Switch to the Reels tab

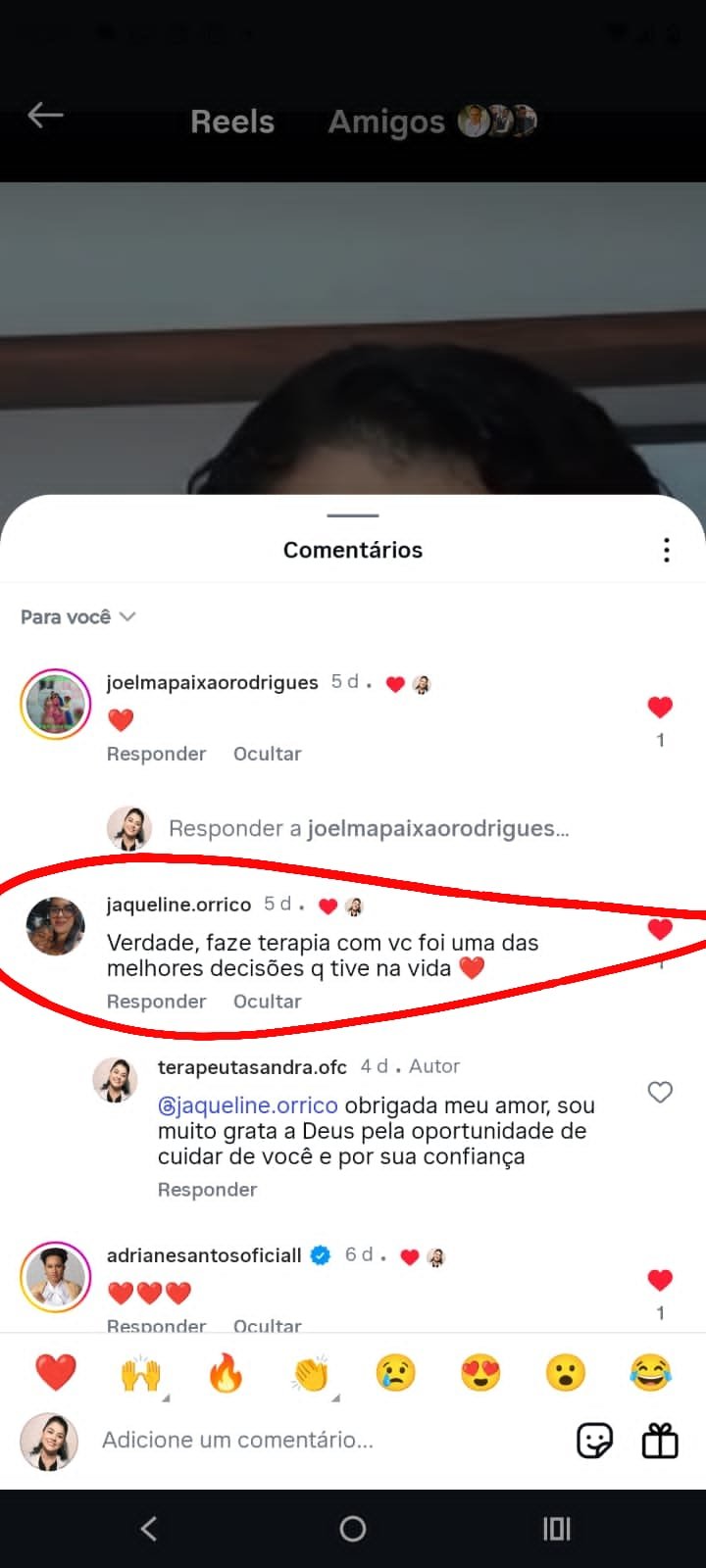click(x=232, y=122)
